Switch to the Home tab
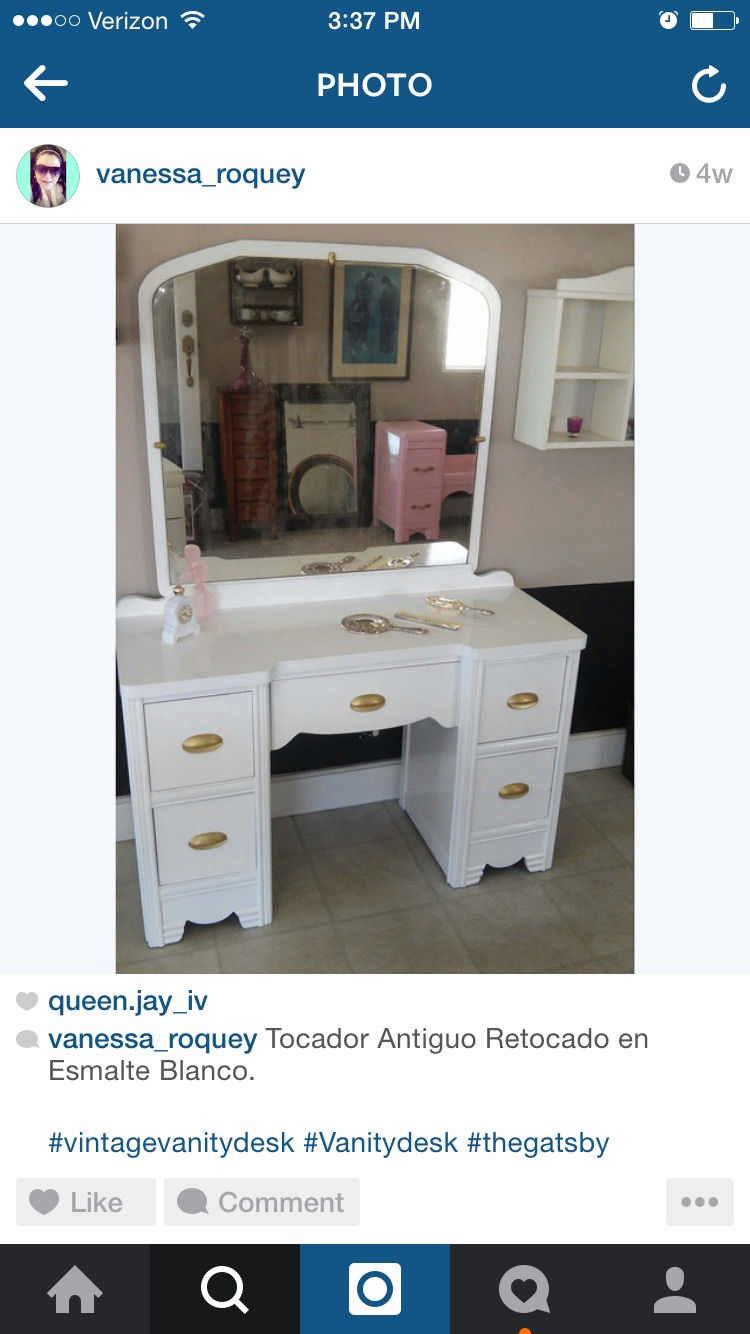The width and height of the screenshot is (750, 1334). click(75, 1289)
